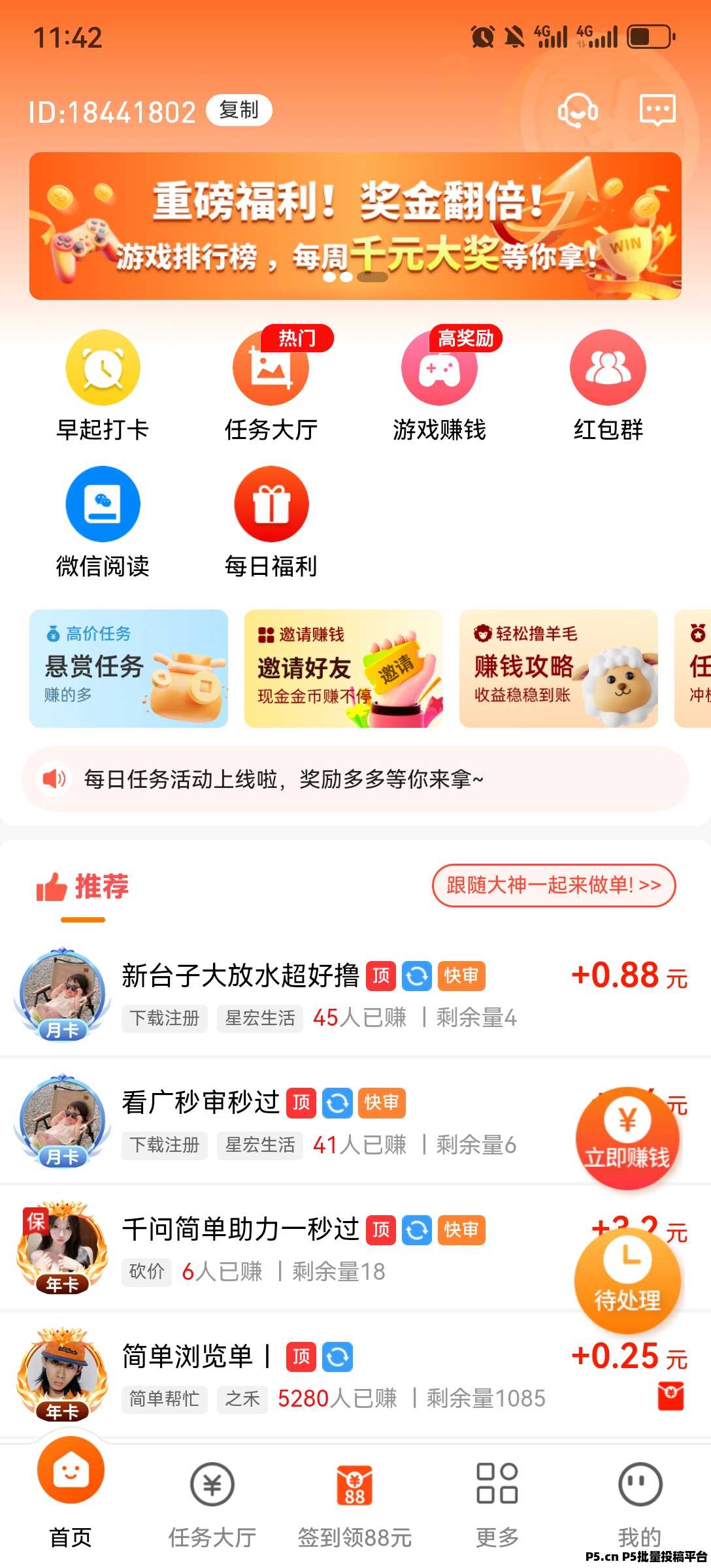Viewport: 711px width, 1568px height.
Task: Open the 赚钱攻略 card
Action: coord(558,668)
